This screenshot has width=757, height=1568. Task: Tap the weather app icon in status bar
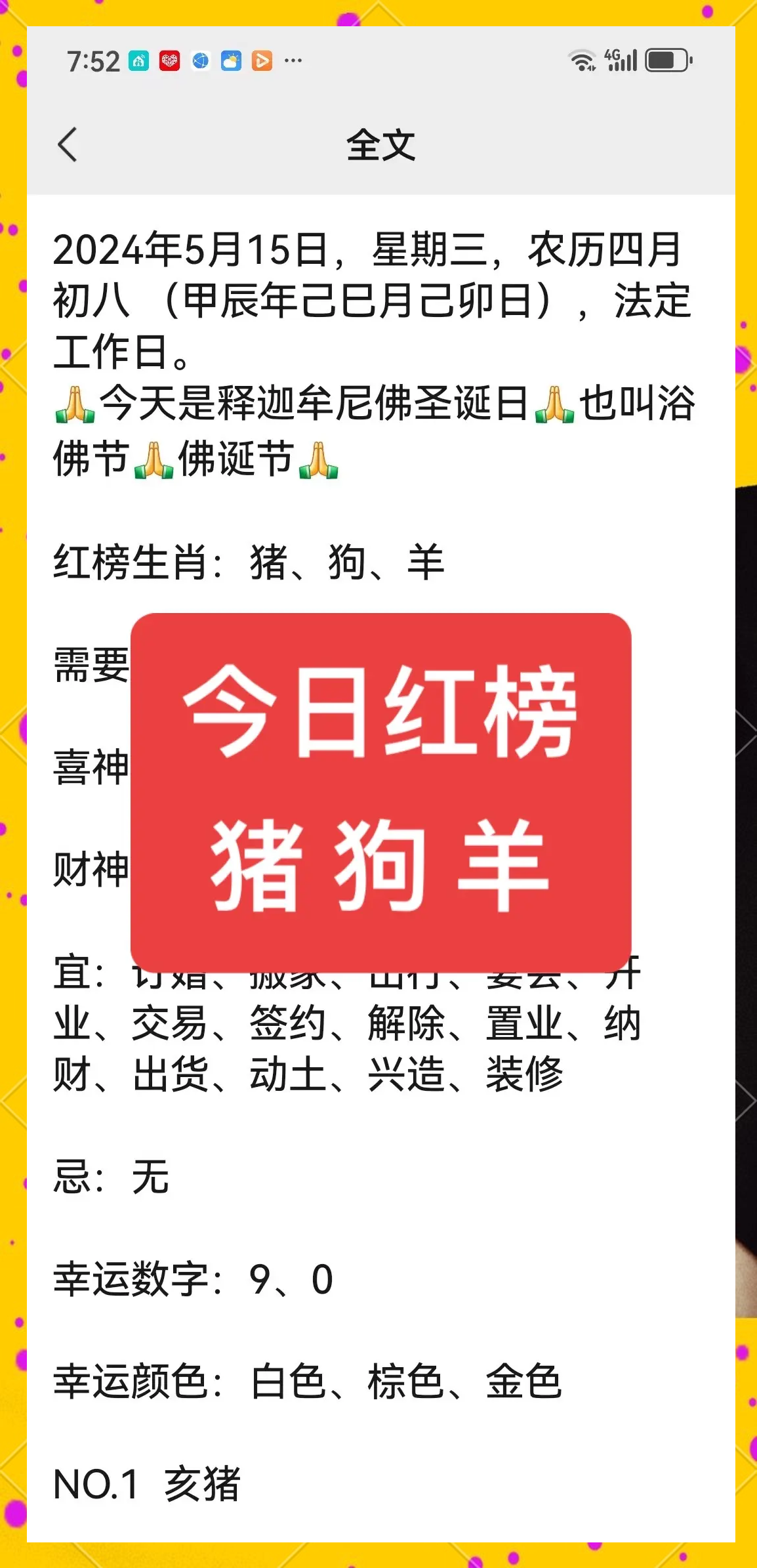(231, 61)
